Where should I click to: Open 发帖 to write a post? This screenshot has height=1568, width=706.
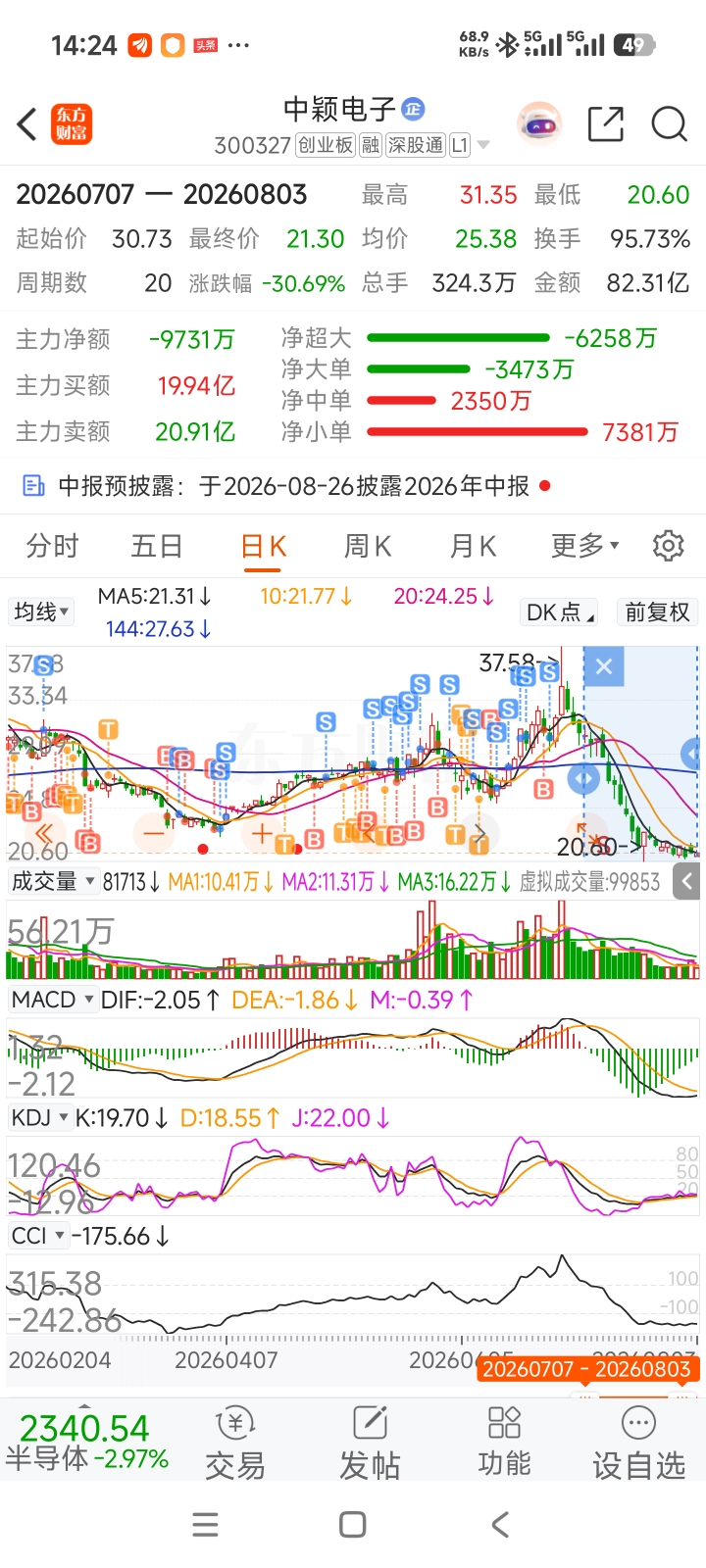(370, 1442)
